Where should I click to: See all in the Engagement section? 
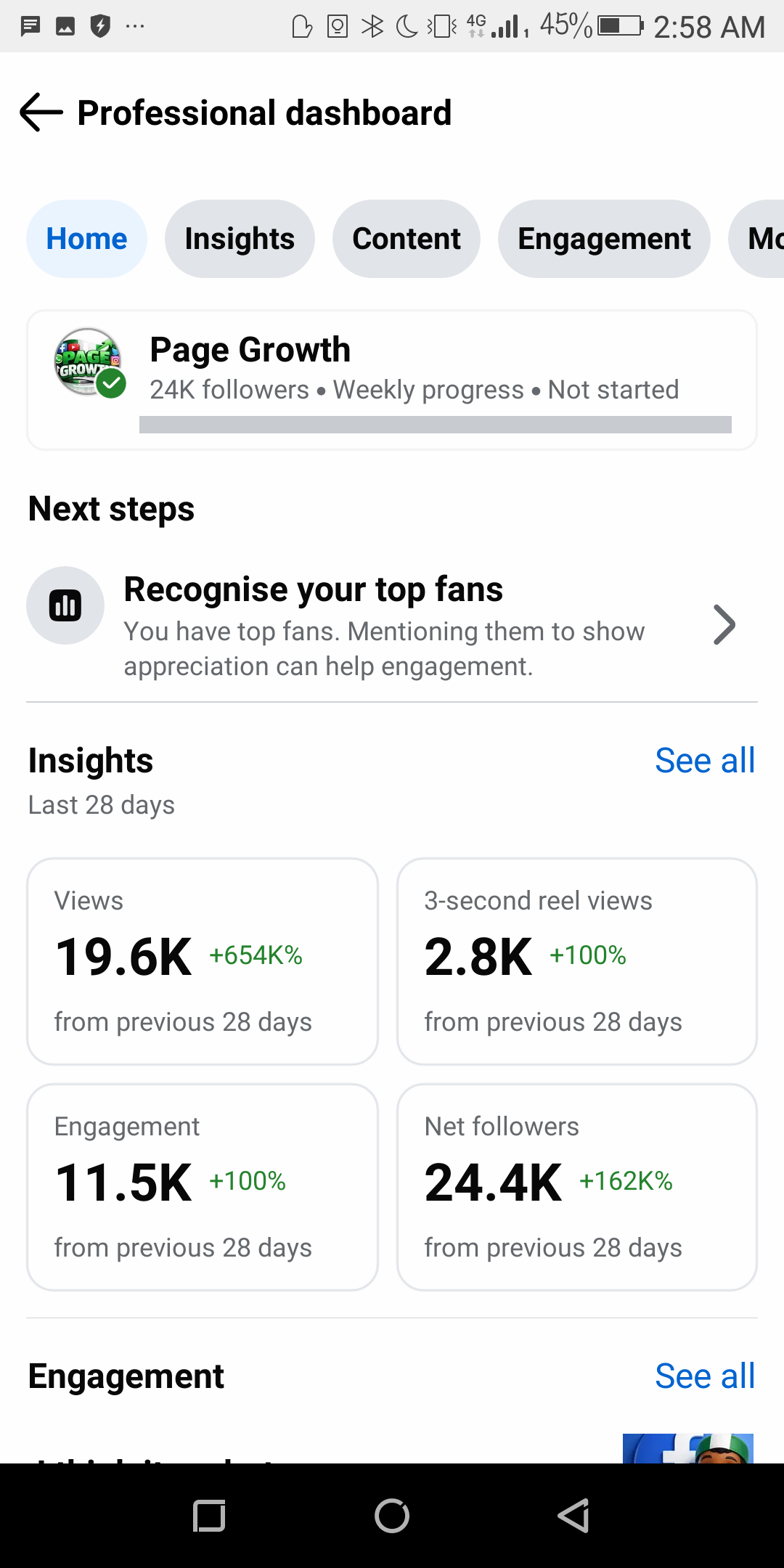pos(704,1376)
